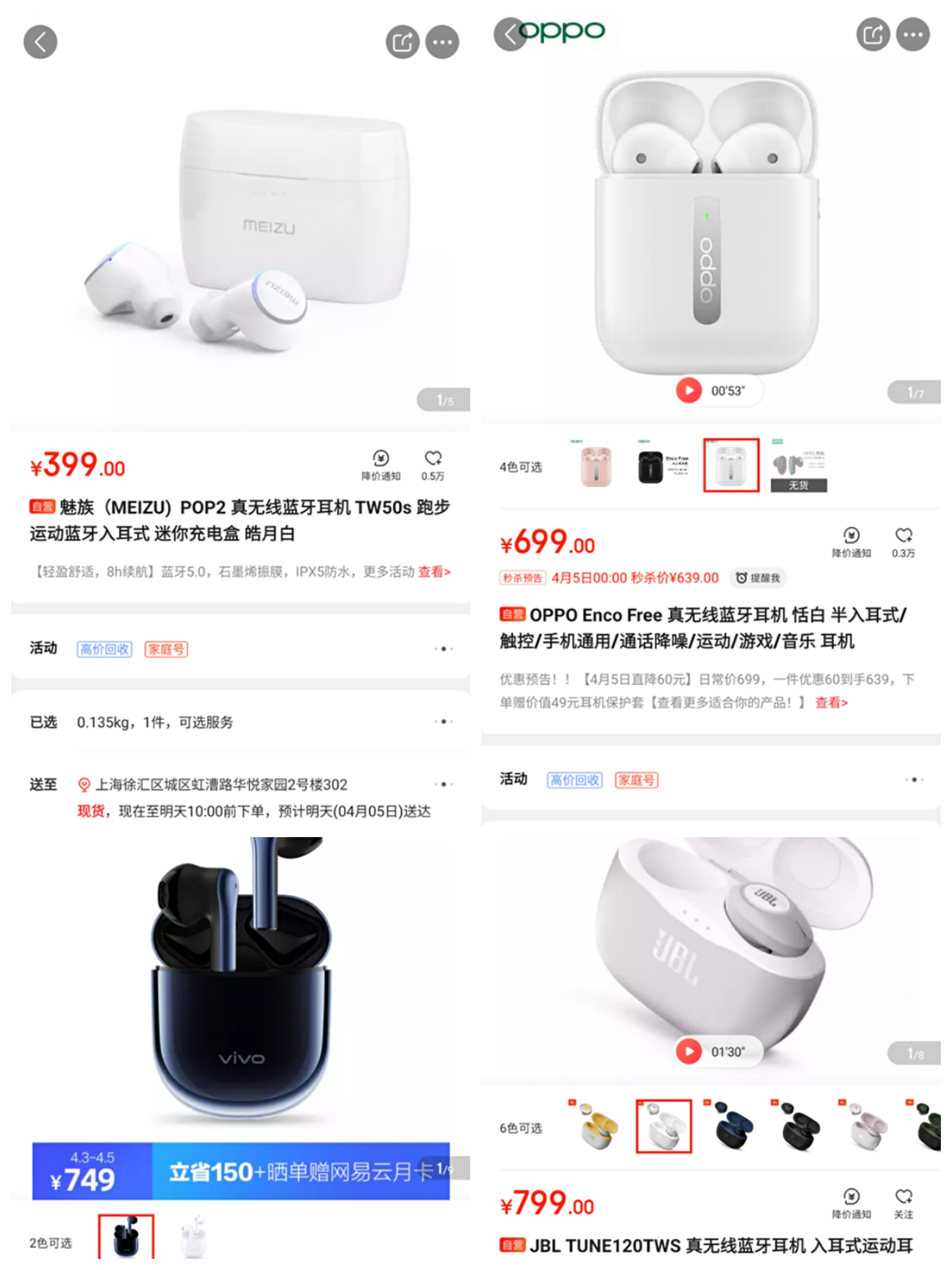
Task: Tap the share icon on OPPO Enco page
Action: pos(873,34)
